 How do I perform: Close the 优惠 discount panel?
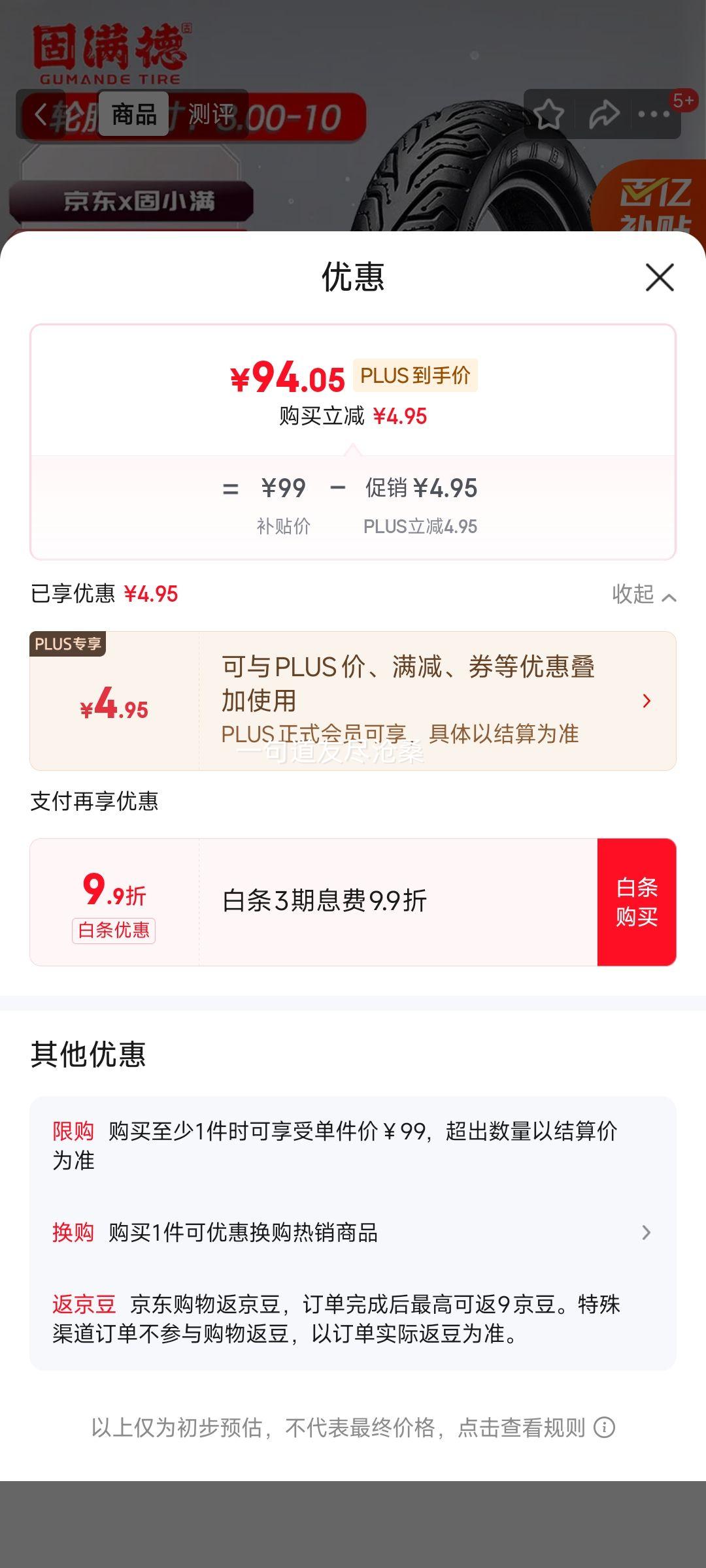[x=660, y=278]
